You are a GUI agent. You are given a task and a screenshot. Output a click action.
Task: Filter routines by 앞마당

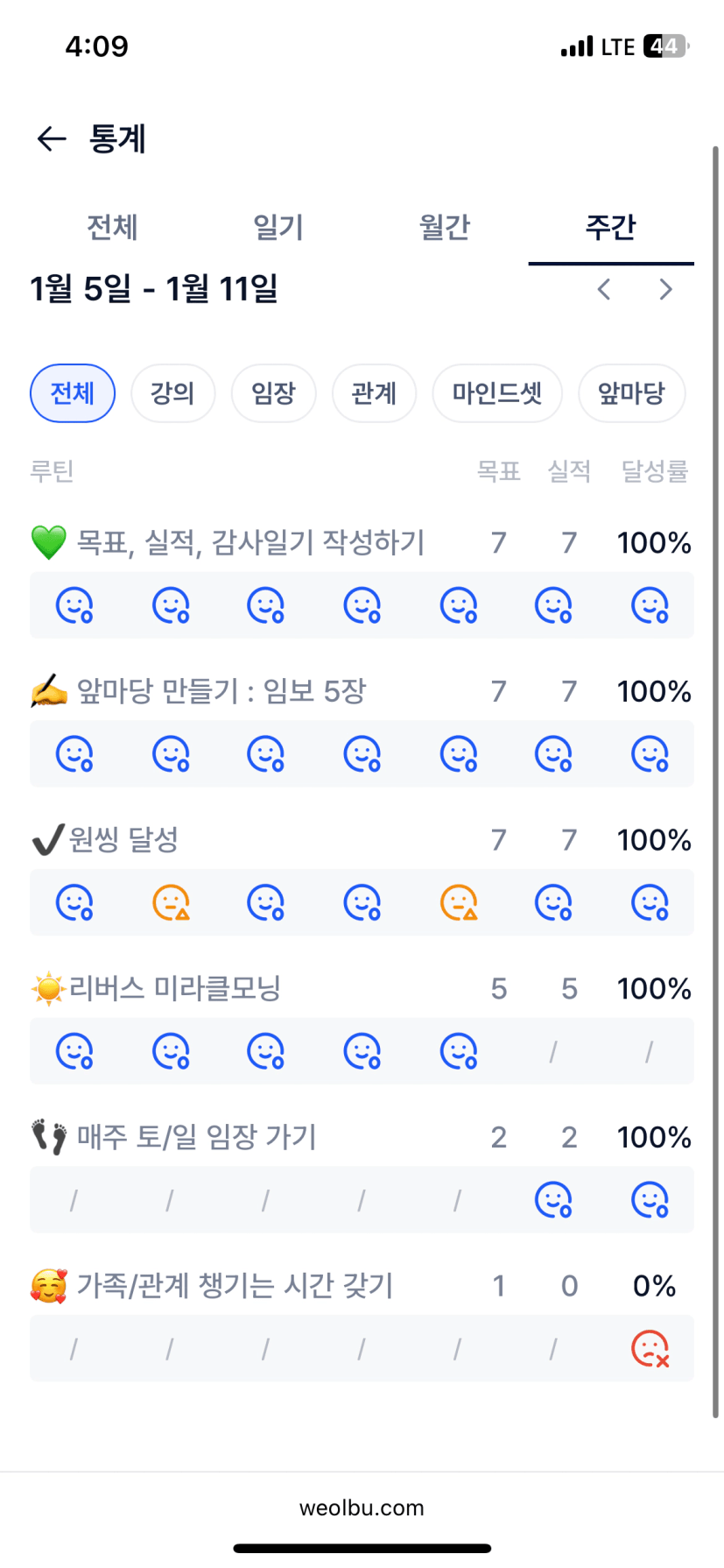[631, 393]
